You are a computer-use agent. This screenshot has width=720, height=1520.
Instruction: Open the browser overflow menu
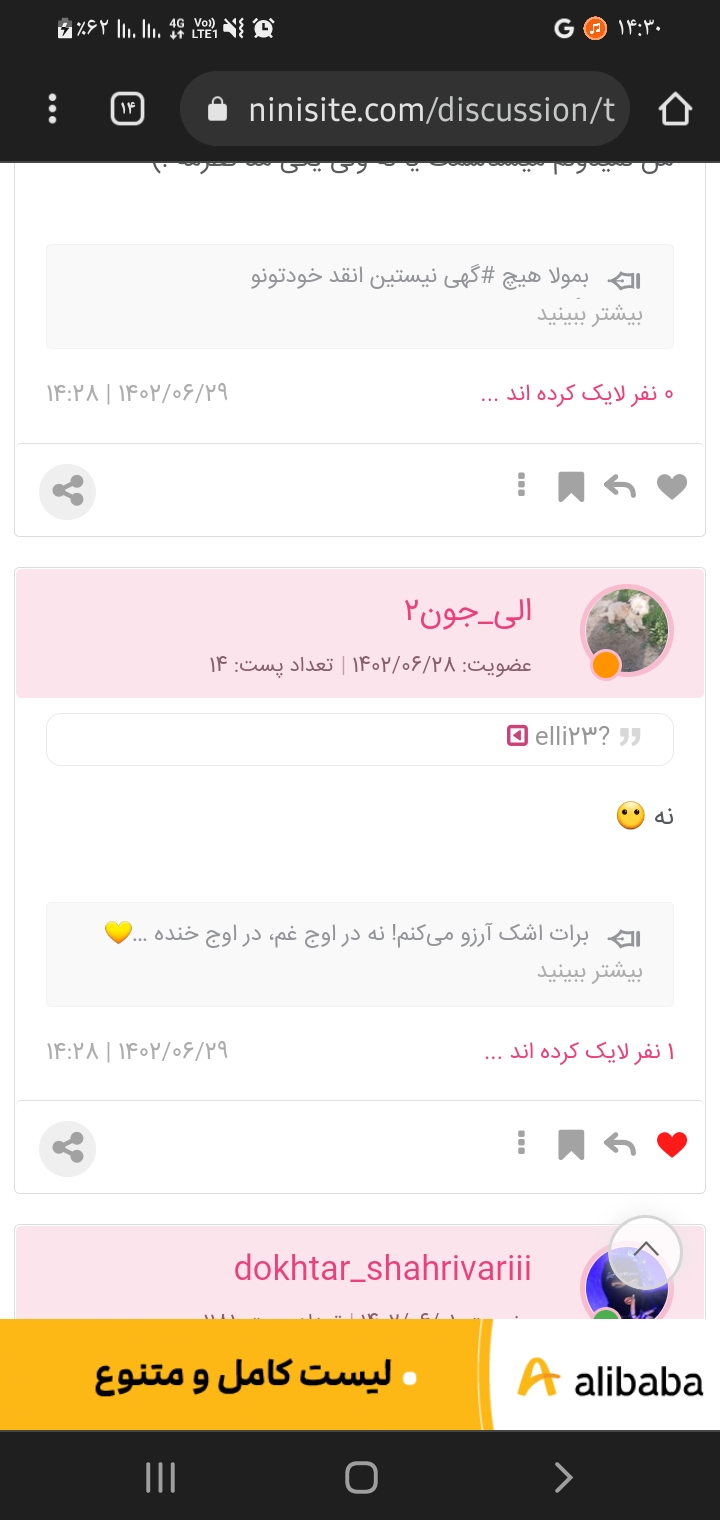(52, 109)
